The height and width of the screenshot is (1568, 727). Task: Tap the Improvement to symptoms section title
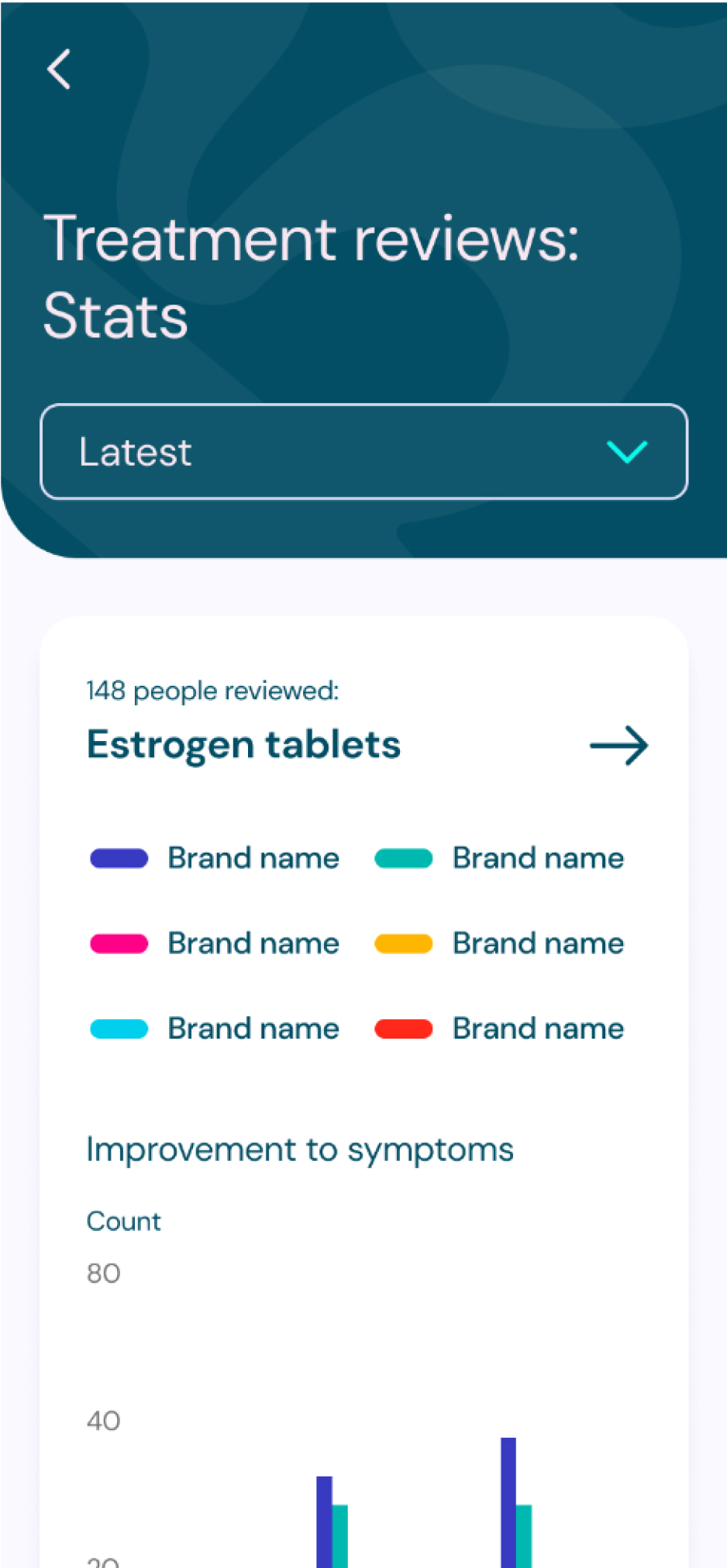coord(300,1149)
